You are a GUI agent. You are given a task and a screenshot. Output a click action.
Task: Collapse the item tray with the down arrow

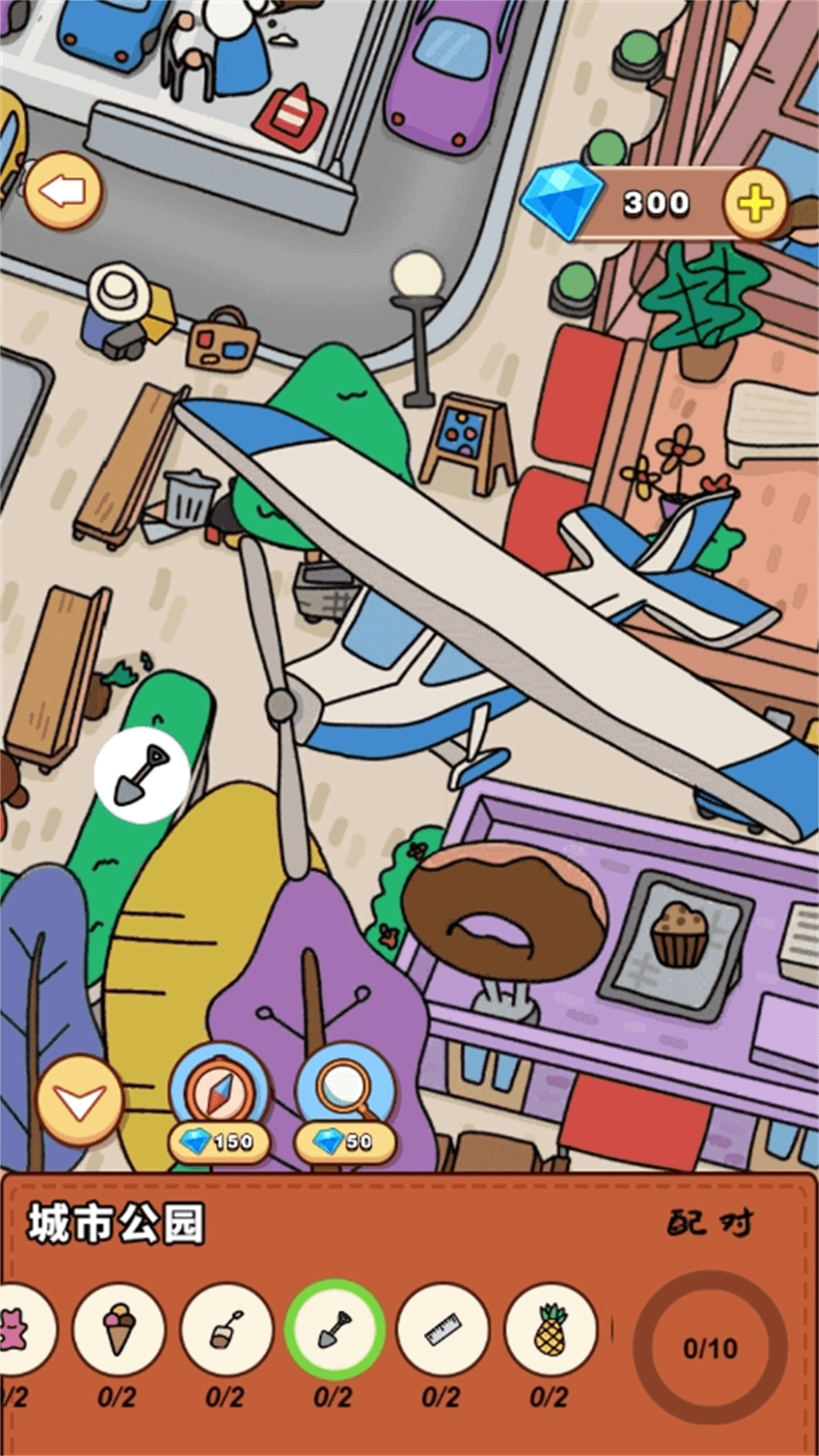80,1100
